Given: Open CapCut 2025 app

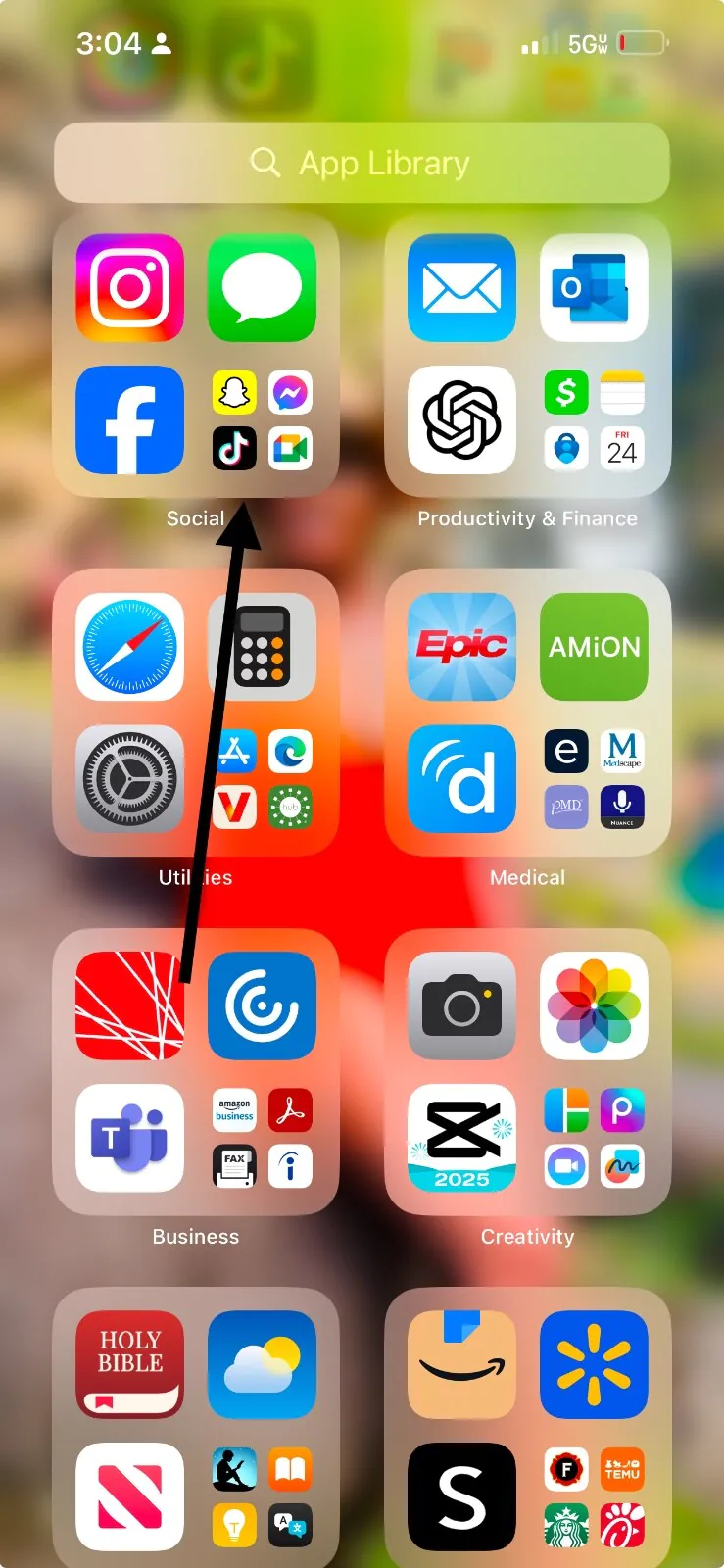Looking at the screenshot, I should [461, 1138].
